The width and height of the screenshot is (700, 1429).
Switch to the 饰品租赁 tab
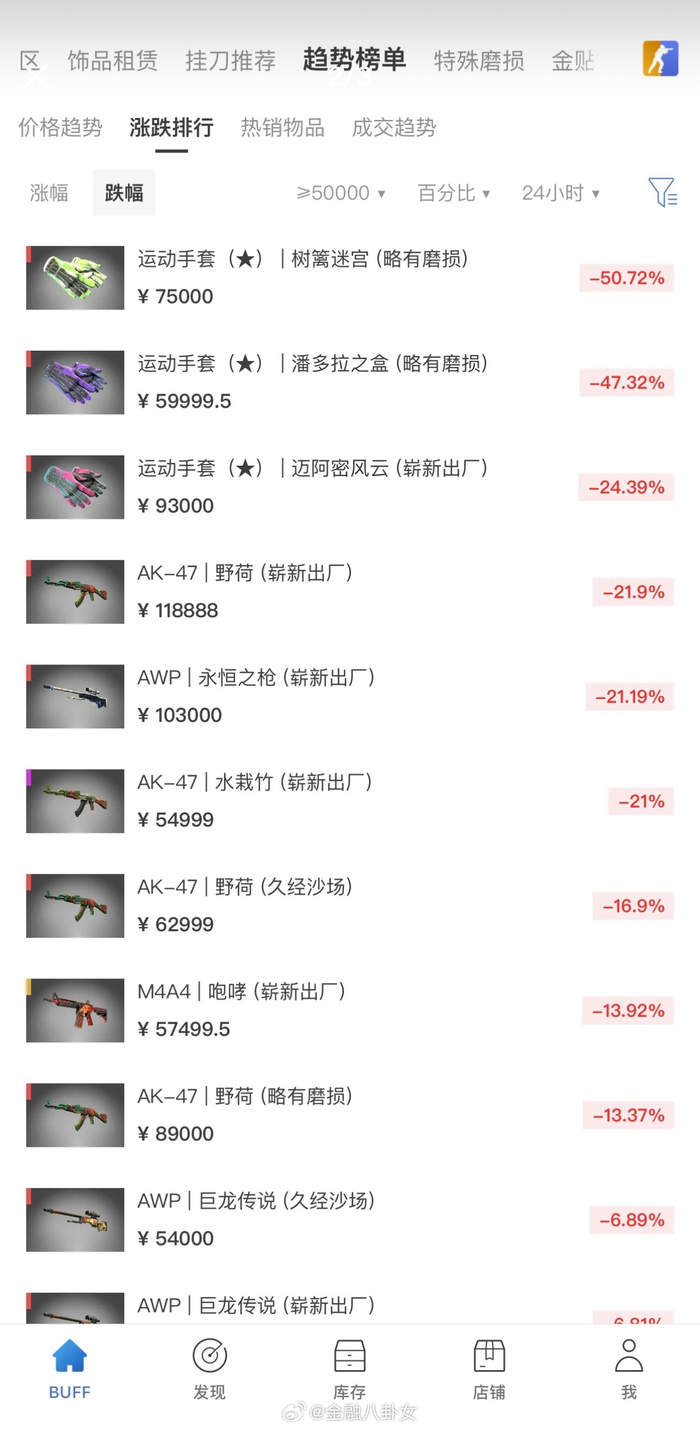(113, 60)
